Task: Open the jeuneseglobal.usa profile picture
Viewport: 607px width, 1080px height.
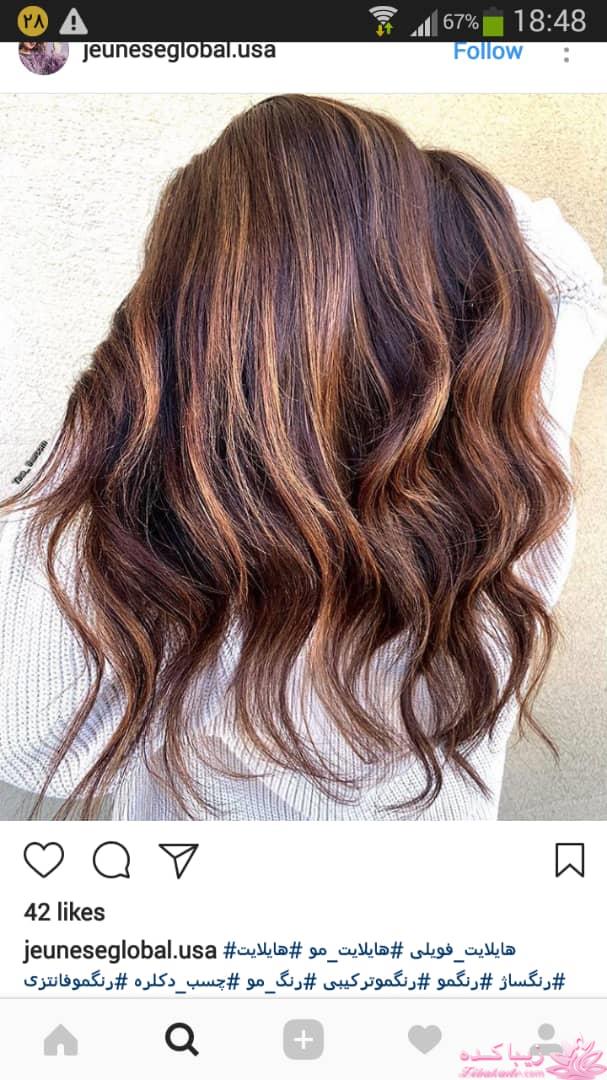Action: (x=44, y=54)
